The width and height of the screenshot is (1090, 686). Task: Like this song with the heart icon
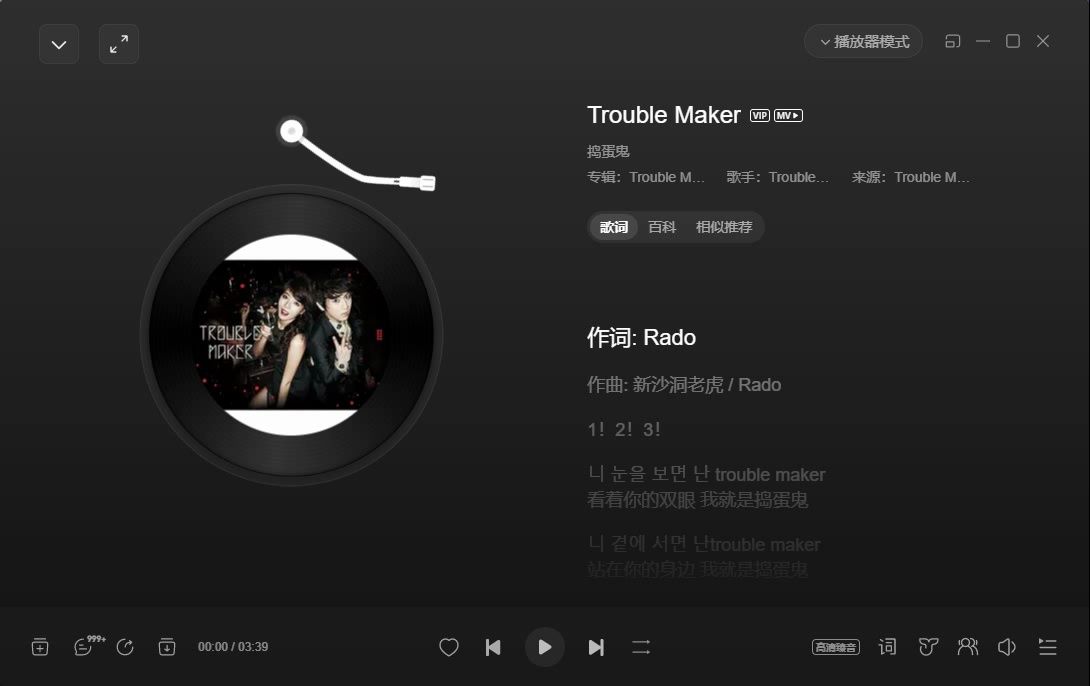449,647
